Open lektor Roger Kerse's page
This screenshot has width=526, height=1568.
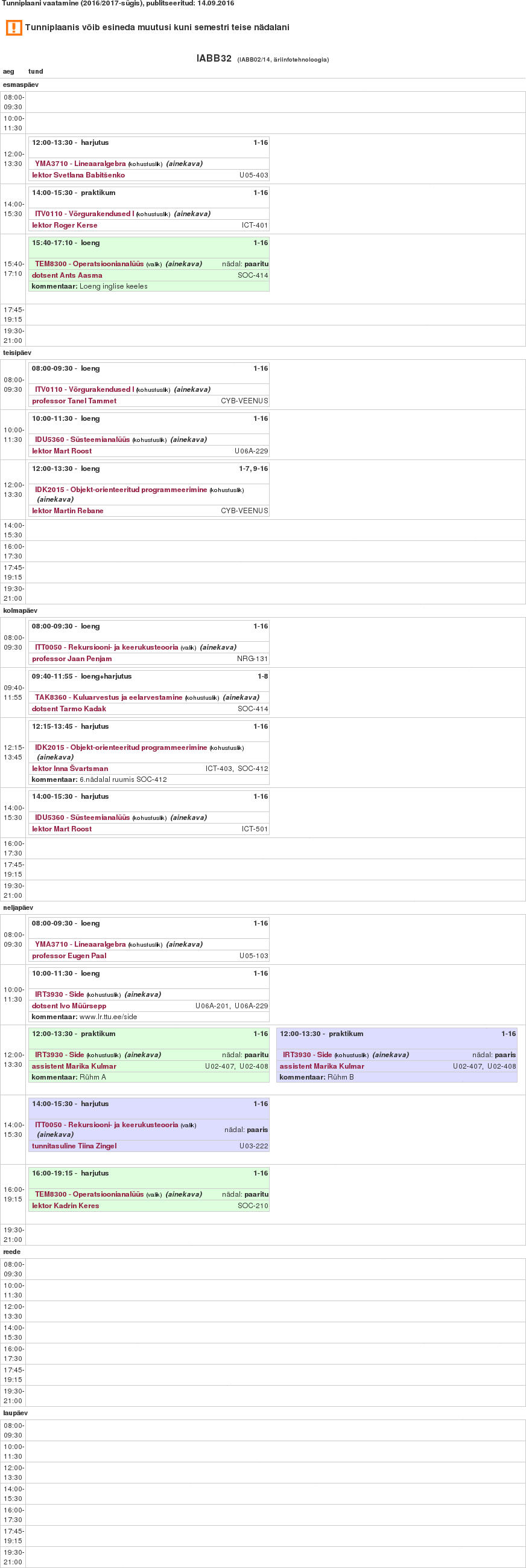(65, 225)
